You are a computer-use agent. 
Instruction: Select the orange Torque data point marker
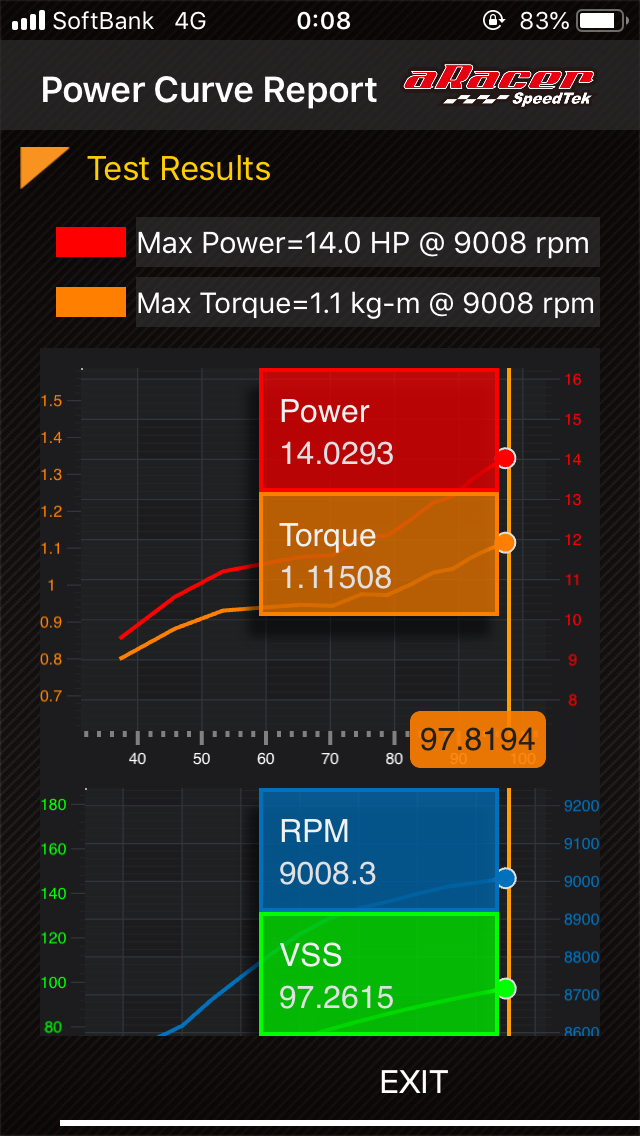click(x=506, y=543)
